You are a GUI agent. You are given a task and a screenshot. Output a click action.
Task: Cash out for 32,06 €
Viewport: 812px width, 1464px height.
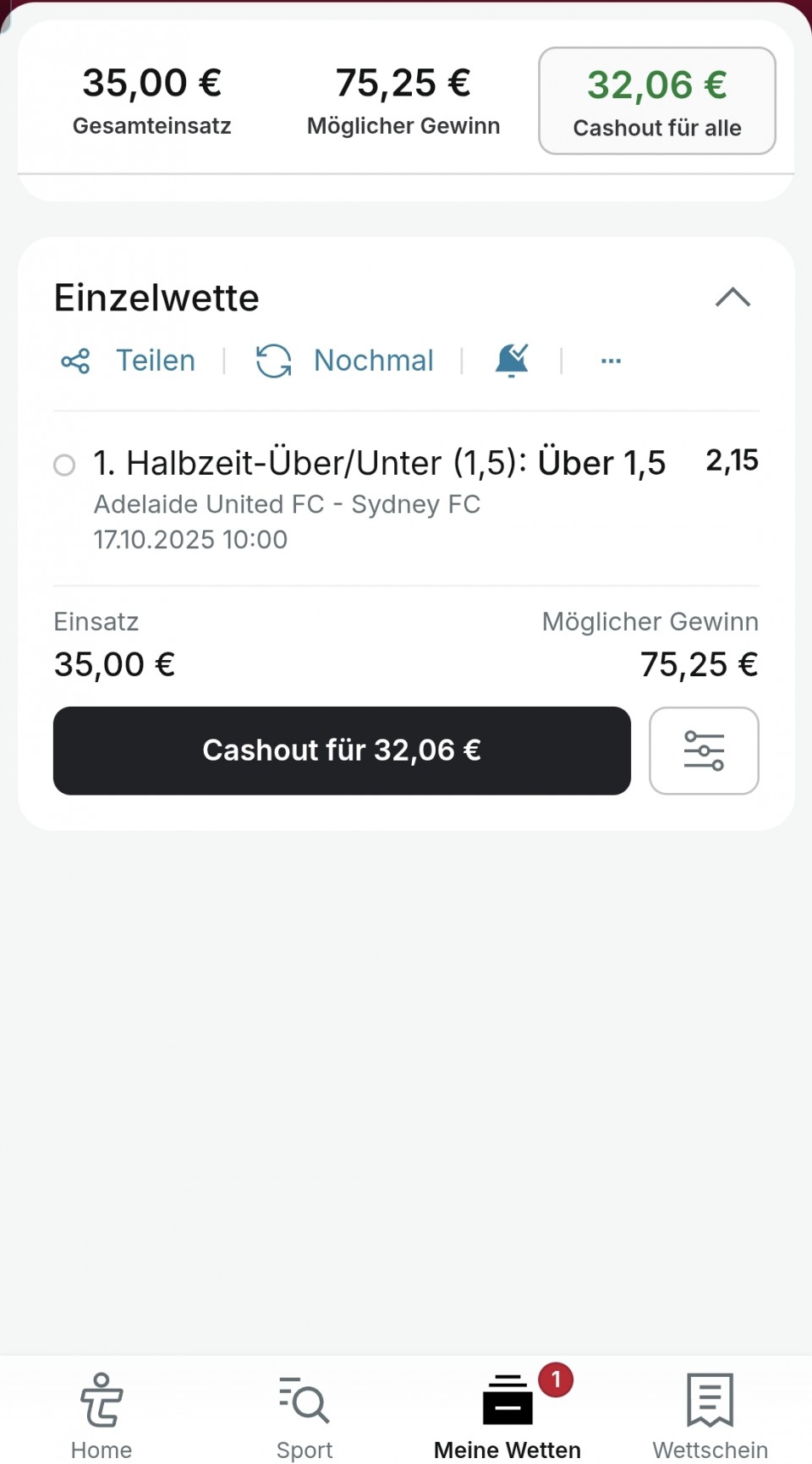[x=342, y=751]
